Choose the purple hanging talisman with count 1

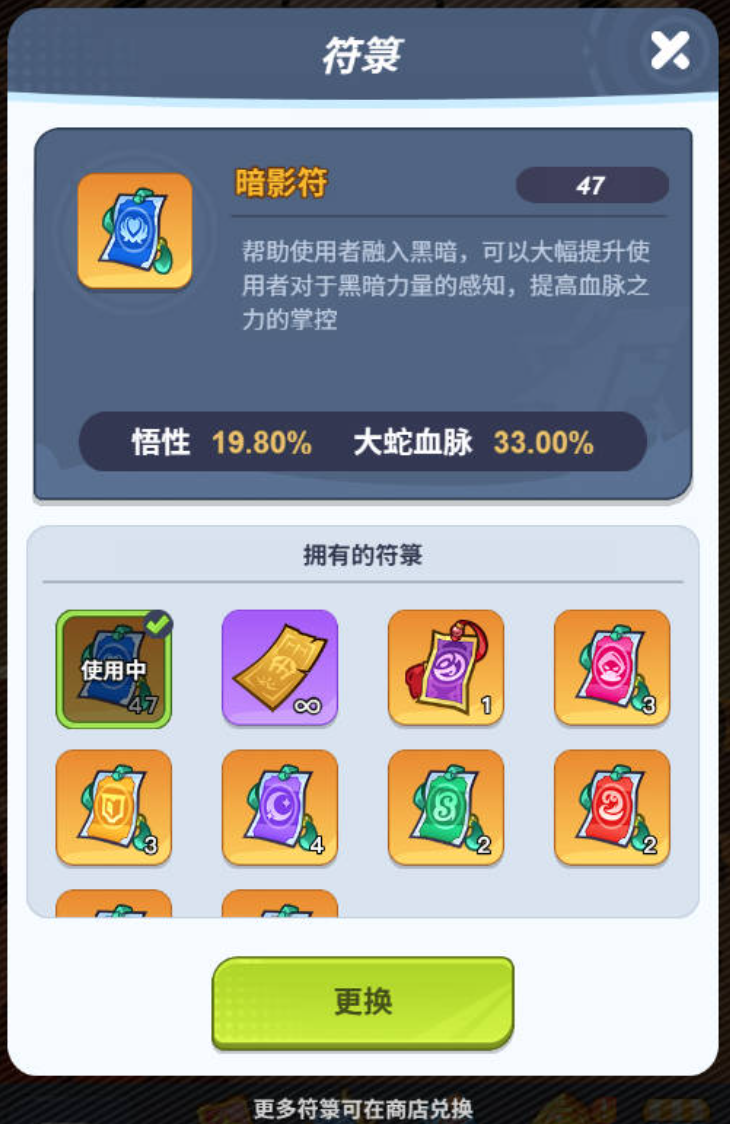446,668
